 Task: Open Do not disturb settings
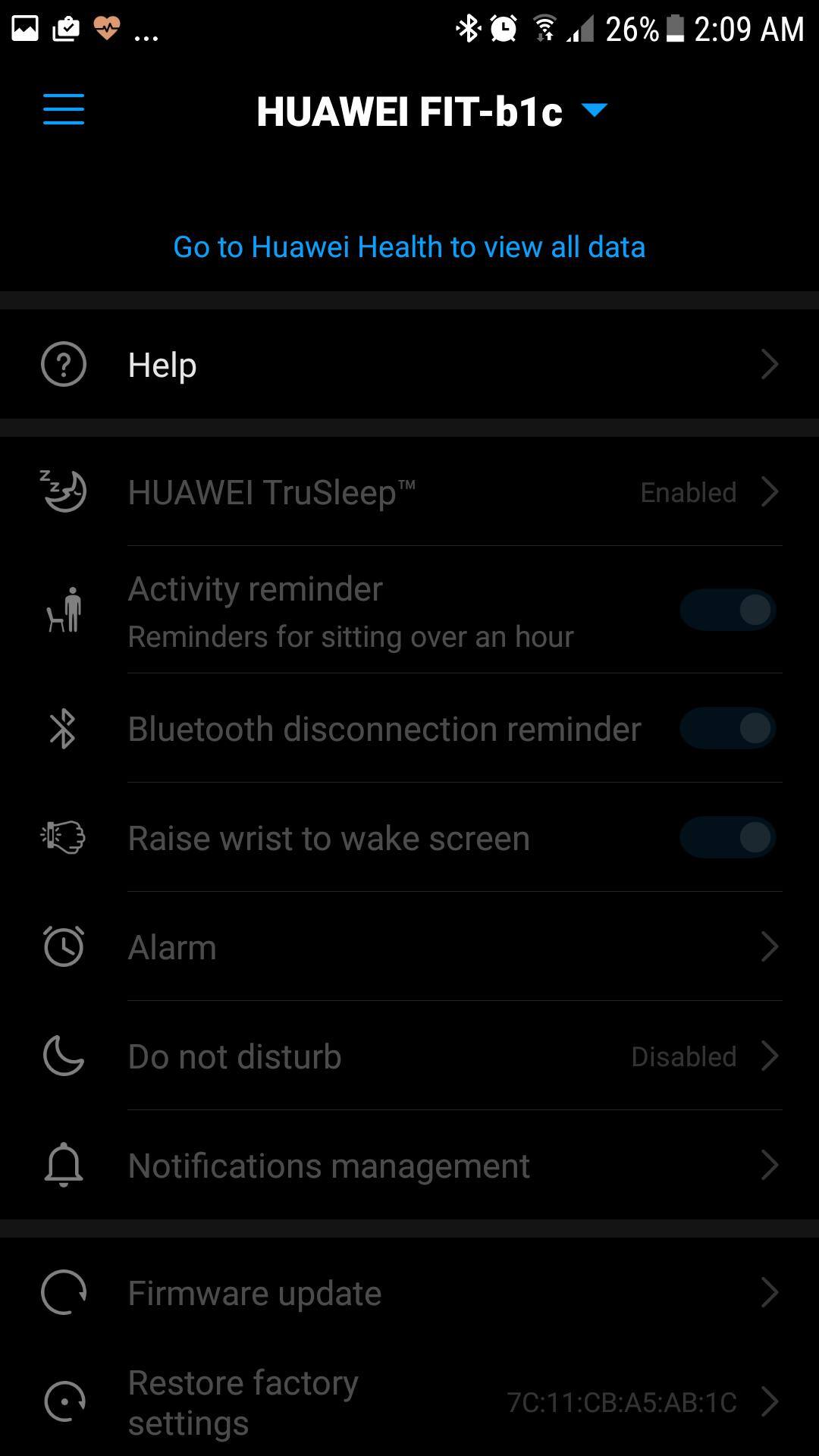click(x=409, y=1056)
